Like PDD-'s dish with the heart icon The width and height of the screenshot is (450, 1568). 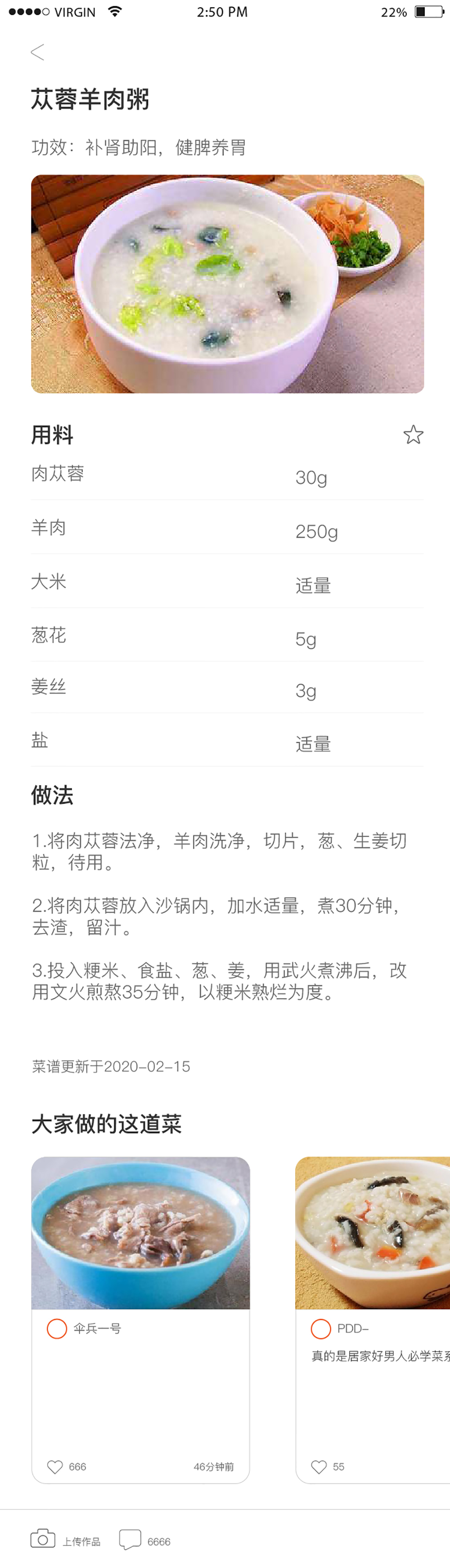point(319,1467)
